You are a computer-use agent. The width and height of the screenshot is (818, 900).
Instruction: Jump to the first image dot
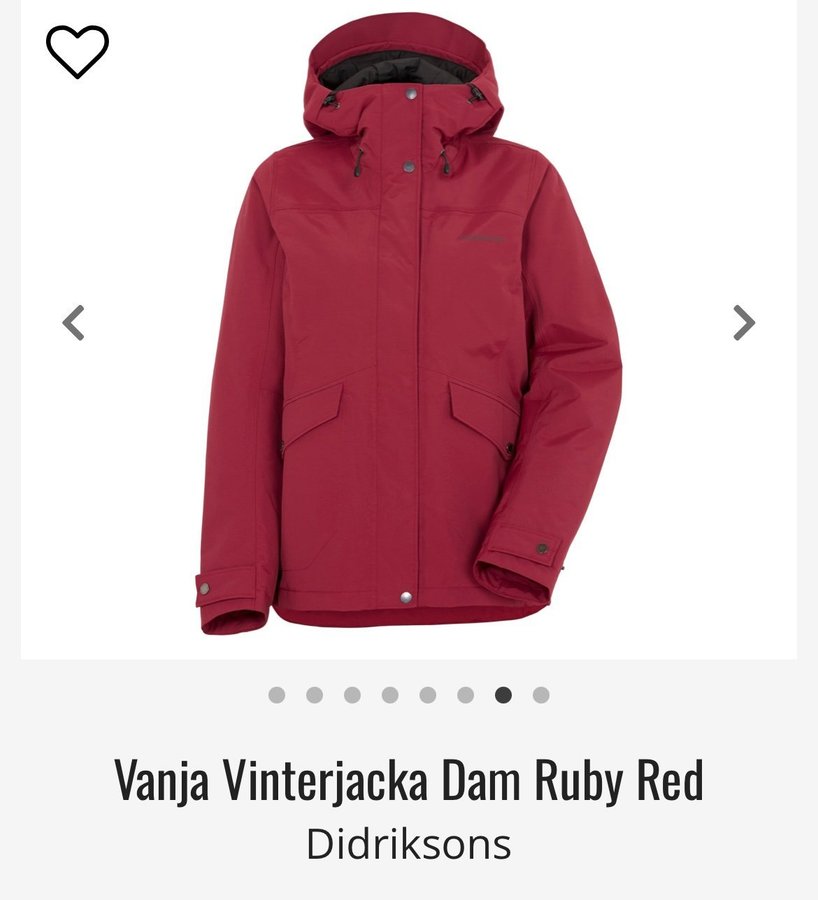click(x=277, y=695)
